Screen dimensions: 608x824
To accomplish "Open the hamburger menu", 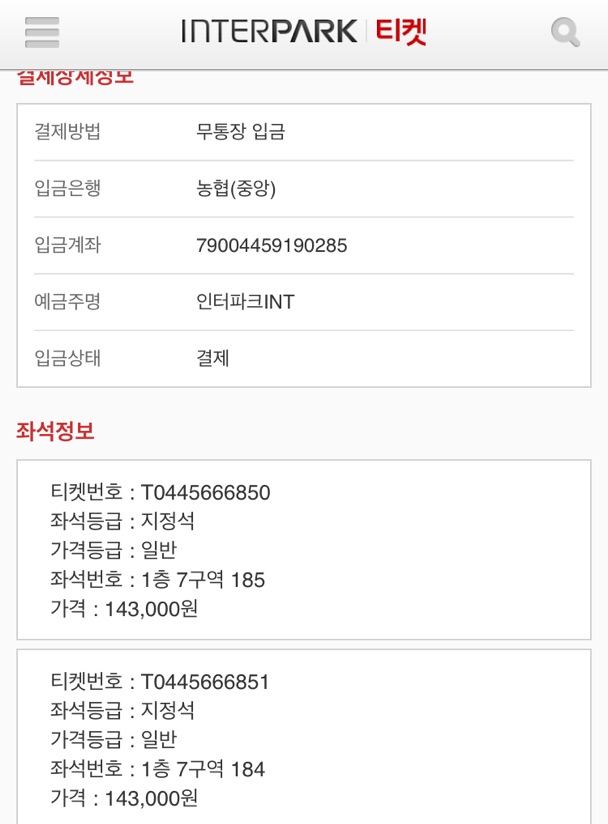I will (x=42, y=33).
